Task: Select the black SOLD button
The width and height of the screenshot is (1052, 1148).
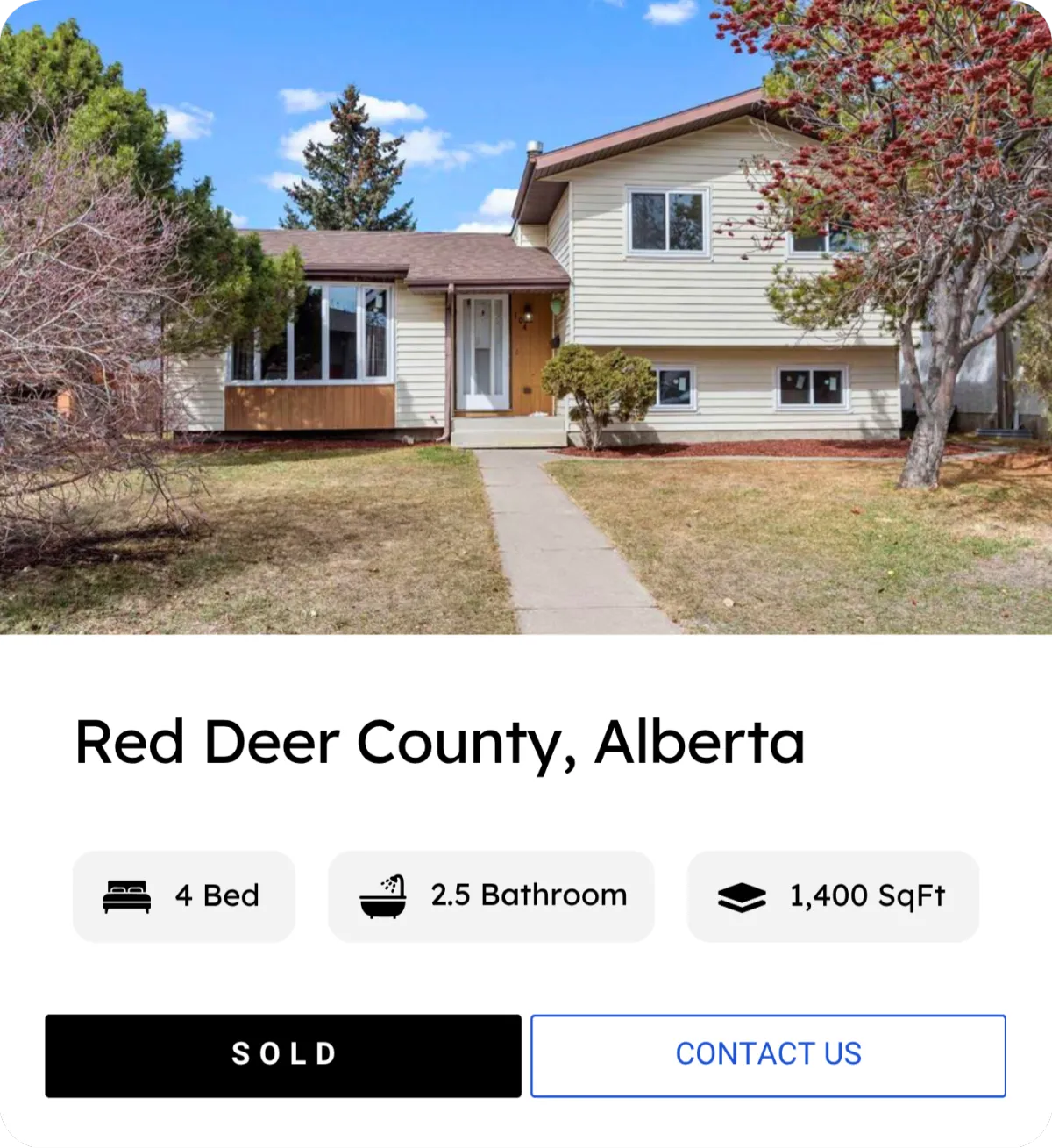Action: (x=283, y=1054)
